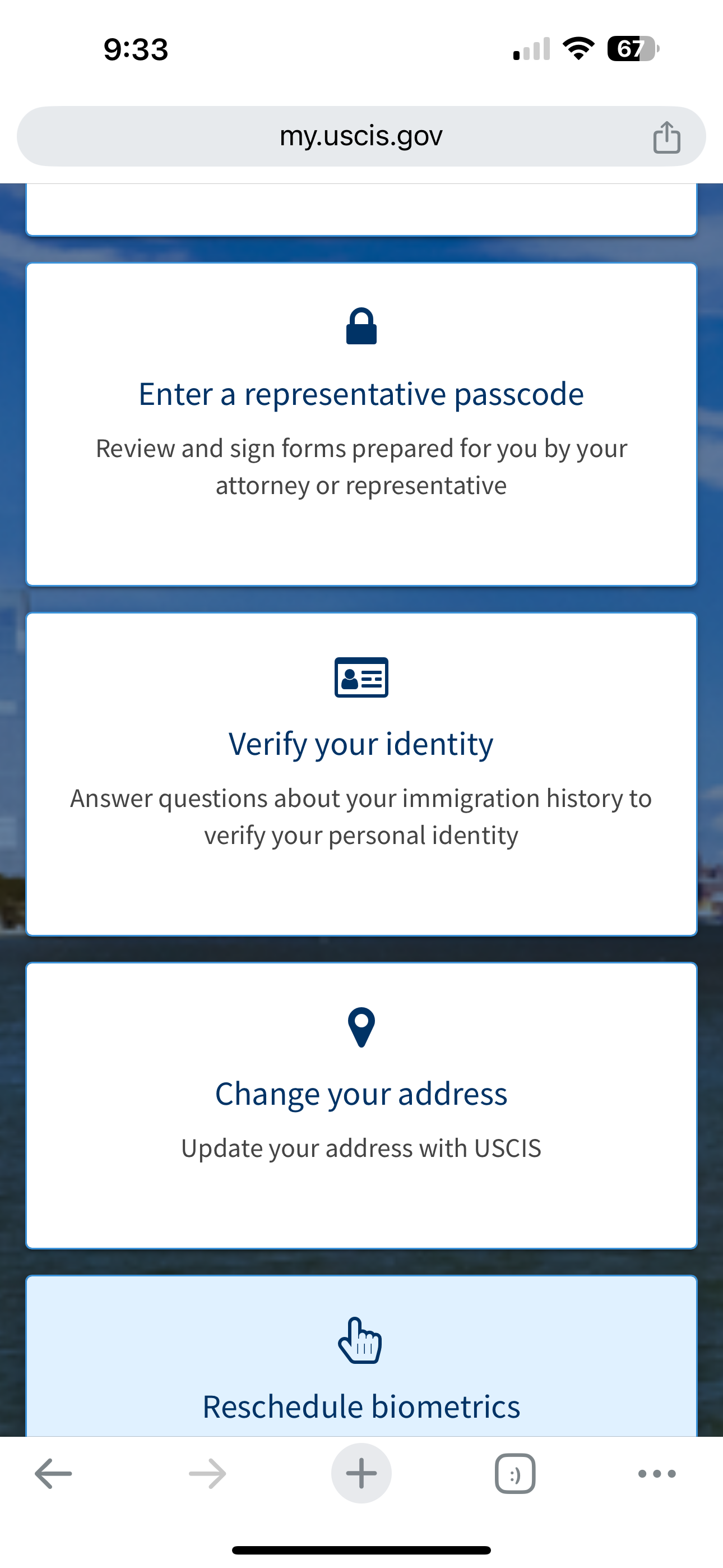Screen dimensions: 723x1568
Task: Tap the my.uscis.gov address bar
Action: 361,136
